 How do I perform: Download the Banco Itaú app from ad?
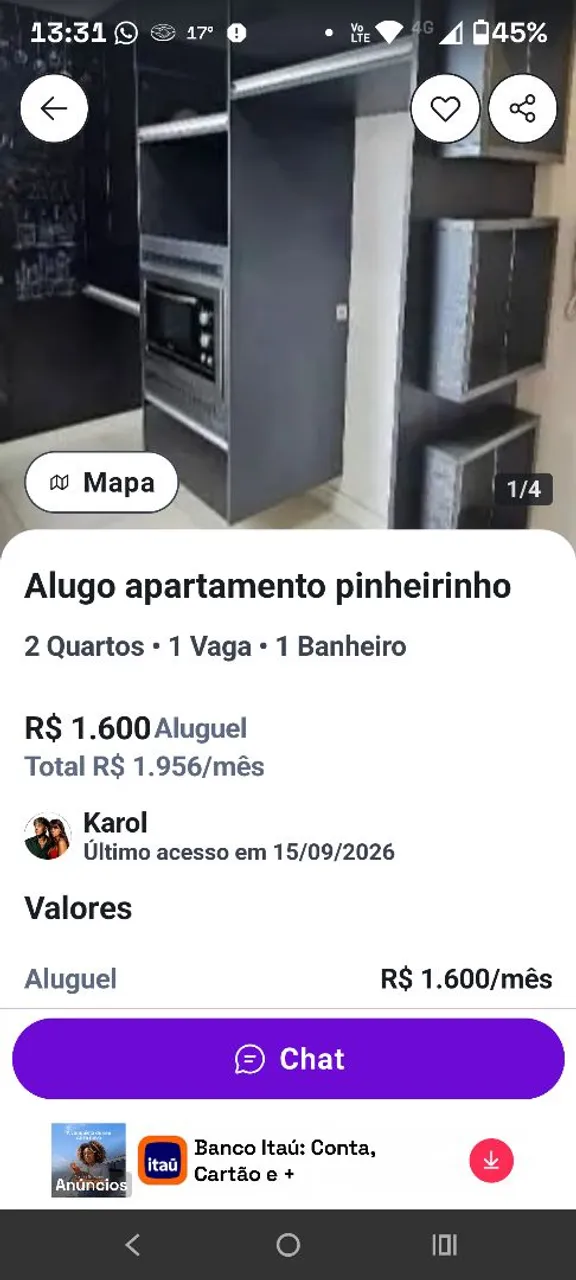coord(491,1160)
